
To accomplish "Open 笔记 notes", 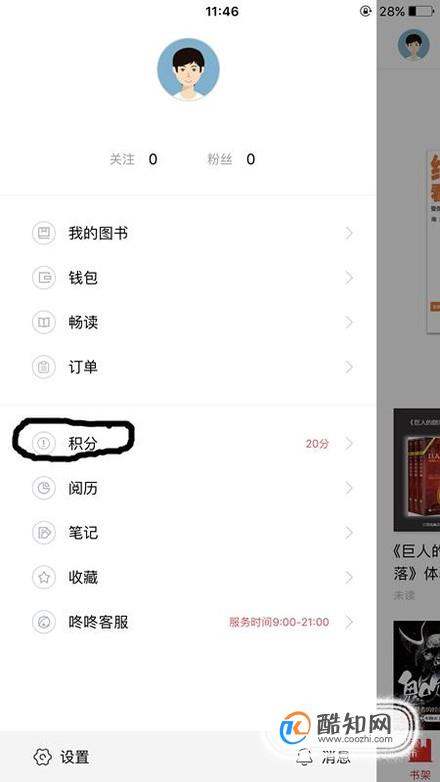I will (x=188, y=533).
